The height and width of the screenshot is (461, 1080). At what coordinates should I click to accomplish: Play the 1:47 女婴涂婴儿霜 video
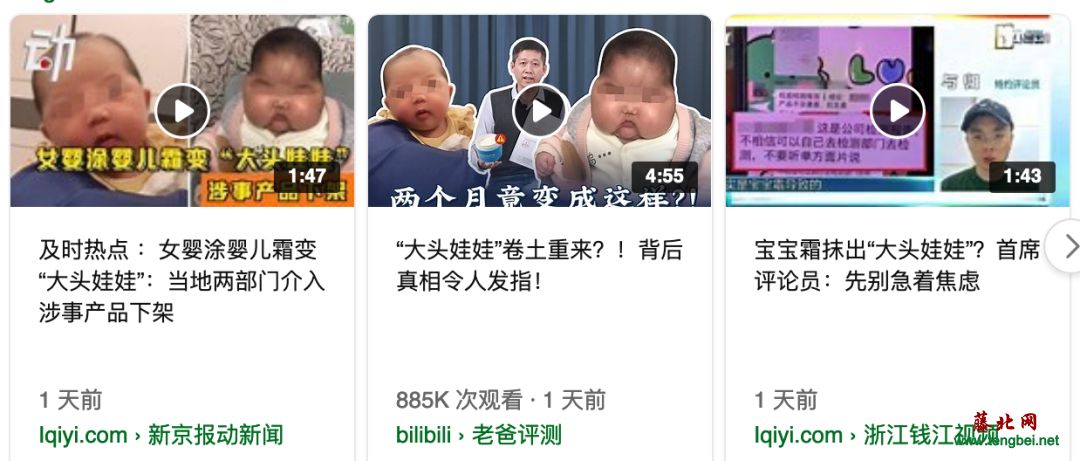(182, 110)
